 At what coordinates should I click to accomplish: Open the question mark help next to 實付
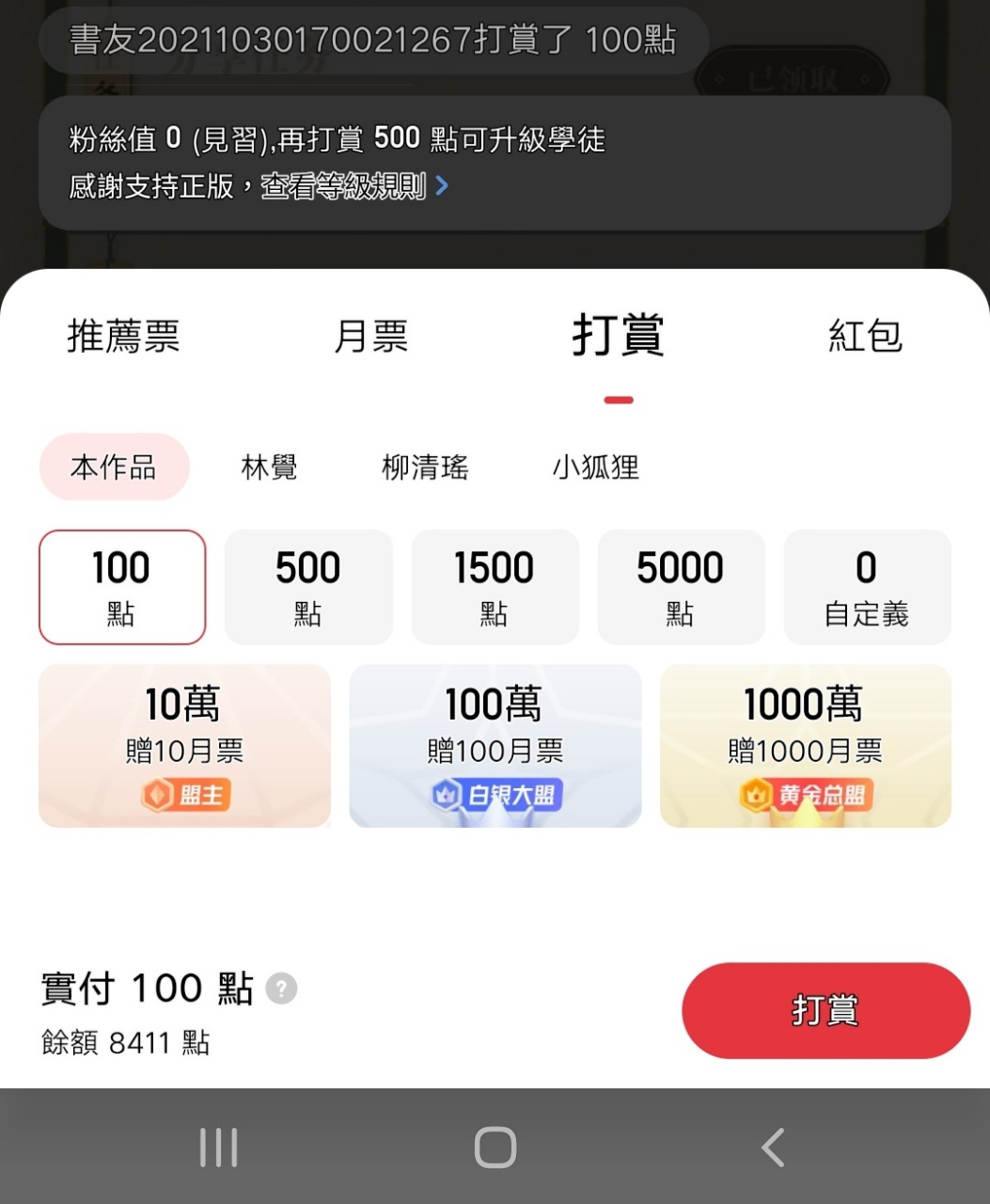281,989
